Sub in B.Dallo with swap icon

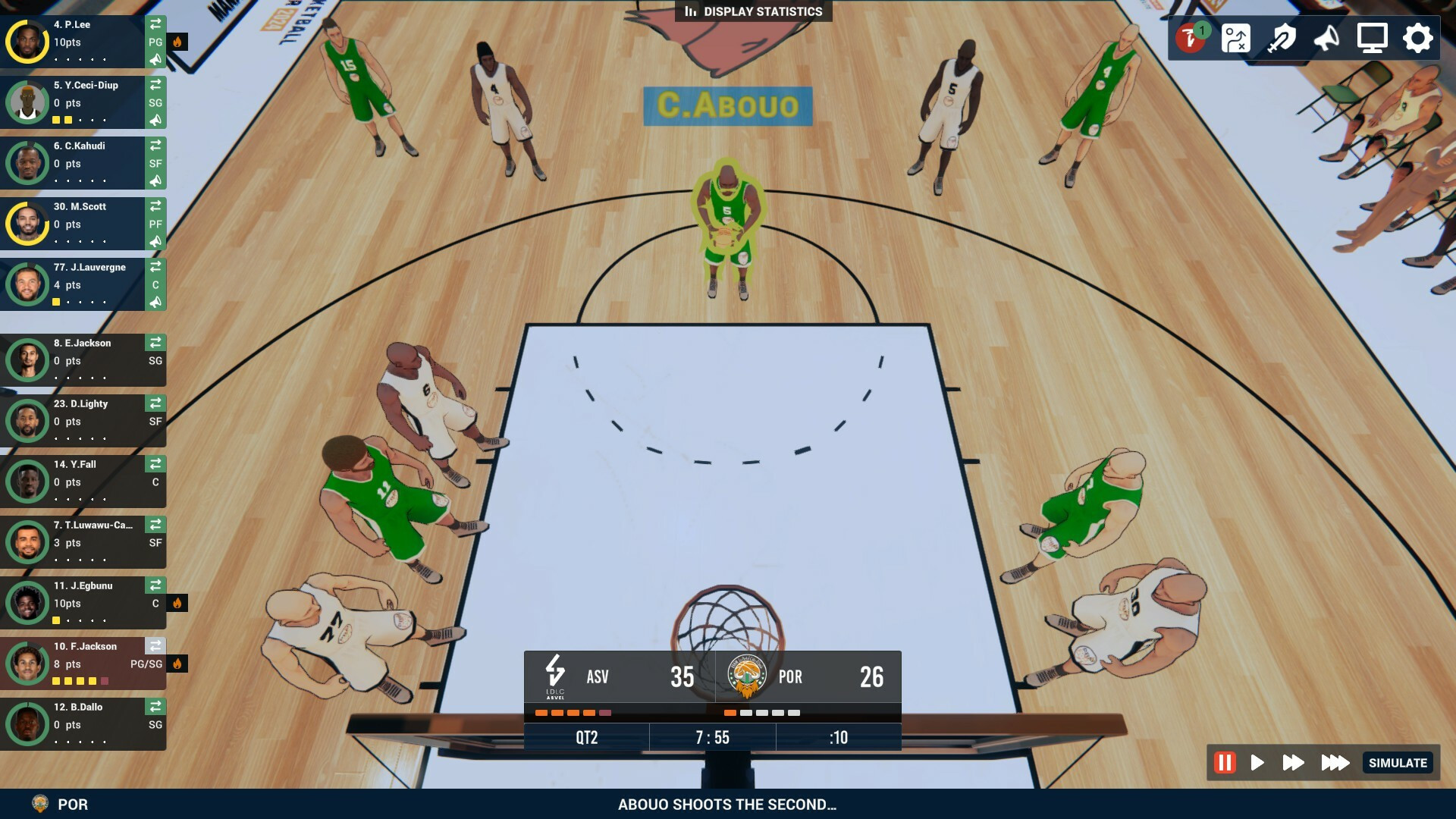click(155, 707)
